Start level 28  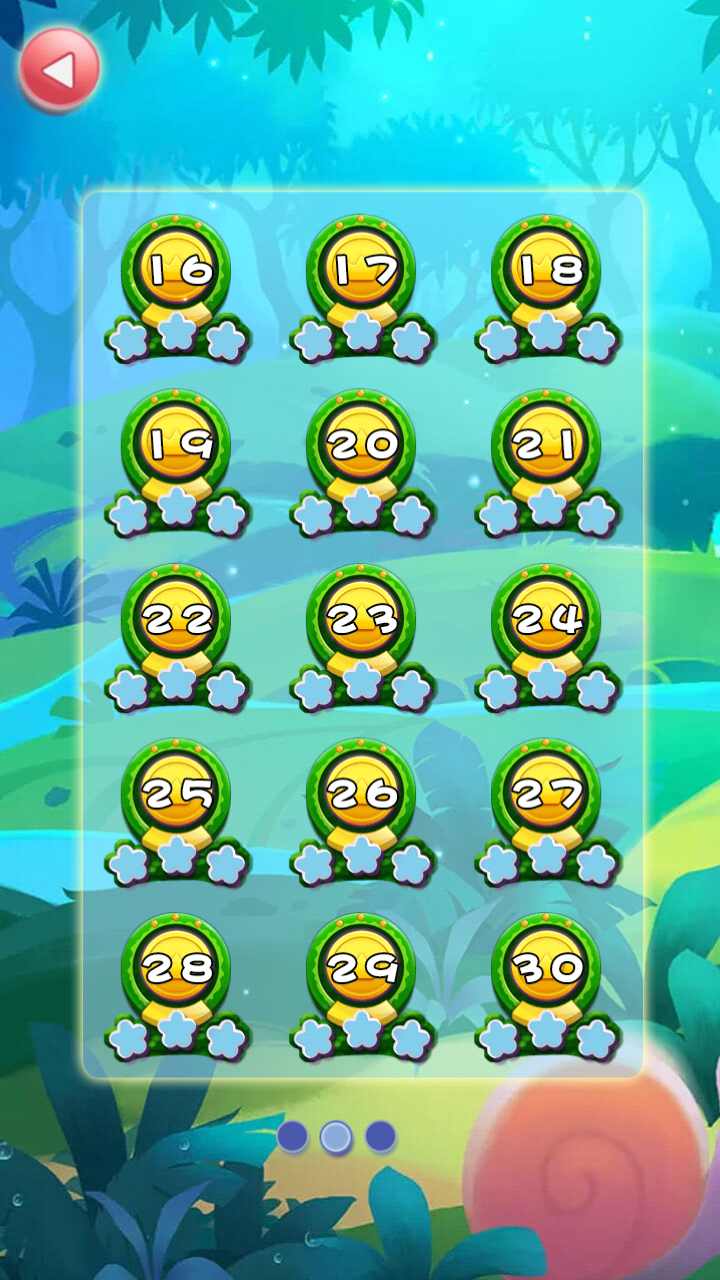177,968
